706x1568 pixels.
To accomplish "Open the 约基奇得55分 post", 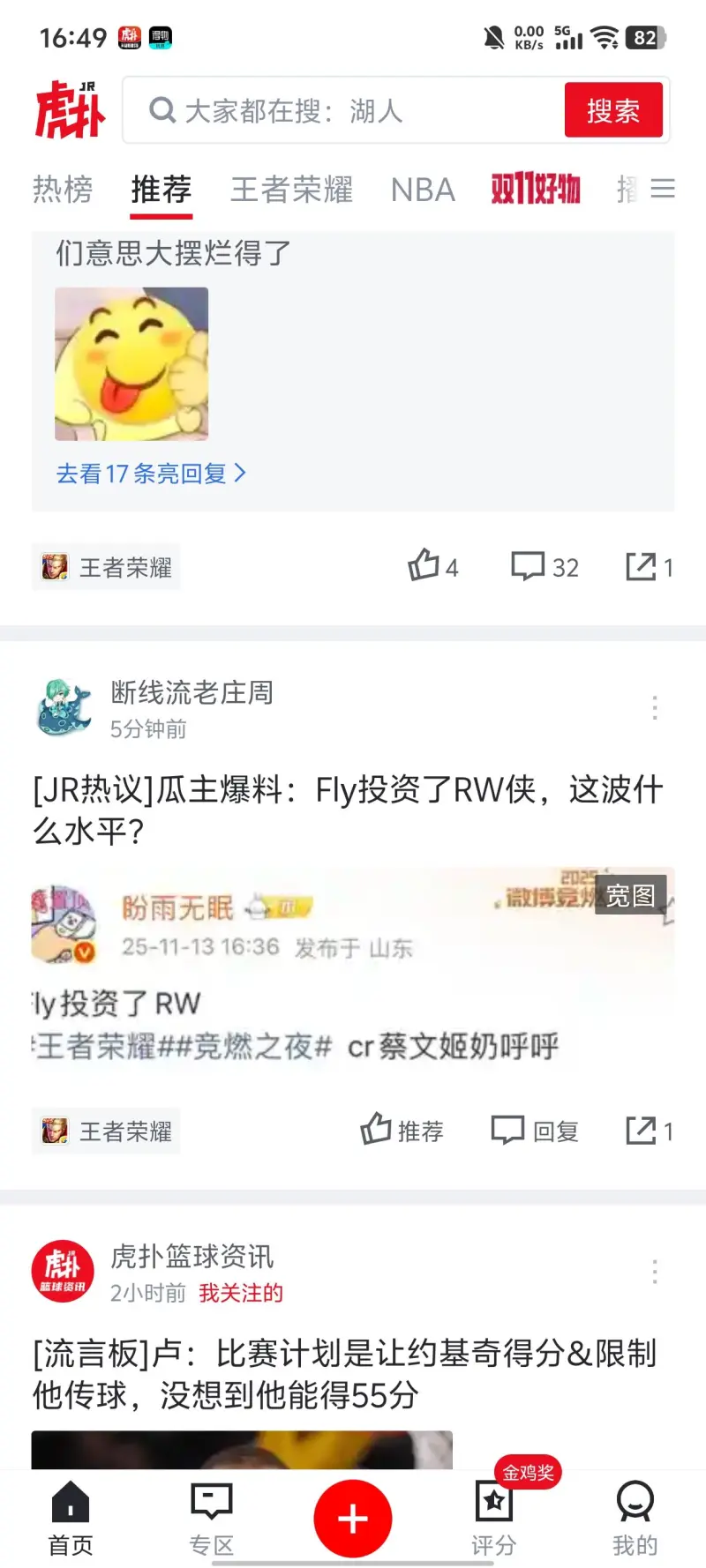I will [x=344, y=1373].
